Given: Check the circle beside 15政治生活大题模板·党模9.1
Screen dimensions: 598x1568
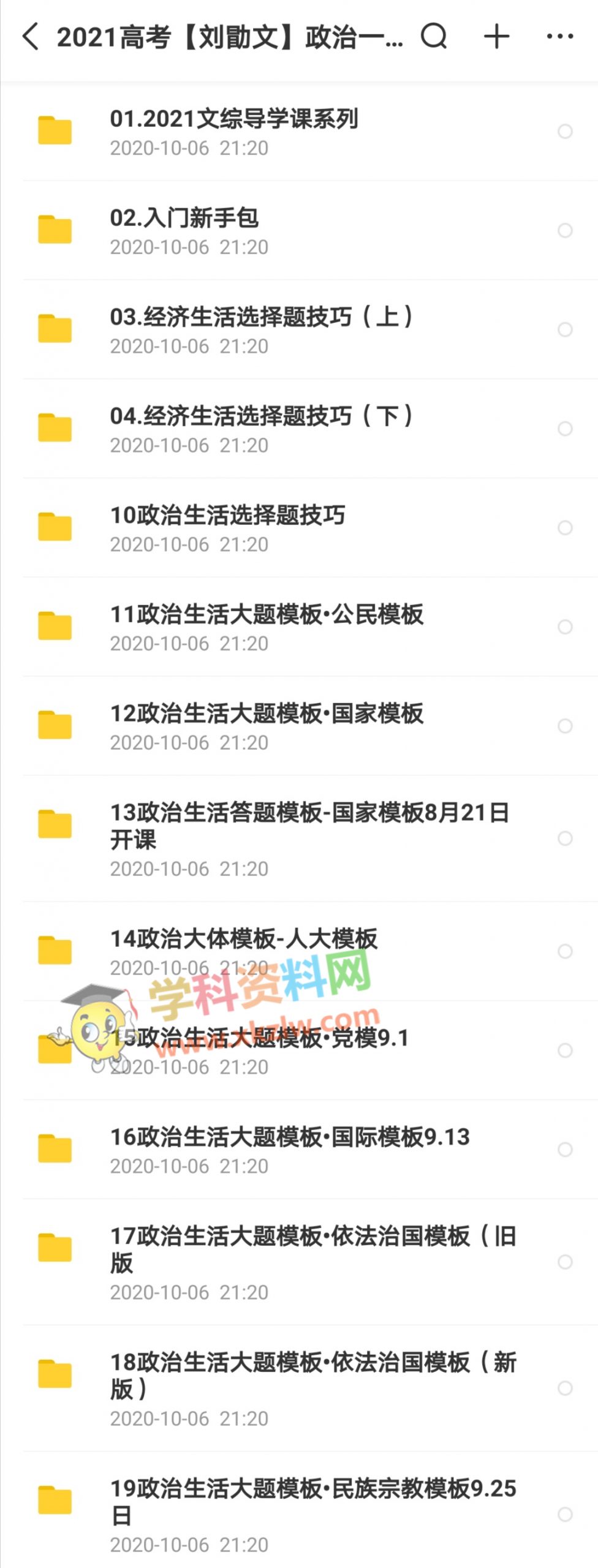Looking at the screenshot, I should point(565,1050).
